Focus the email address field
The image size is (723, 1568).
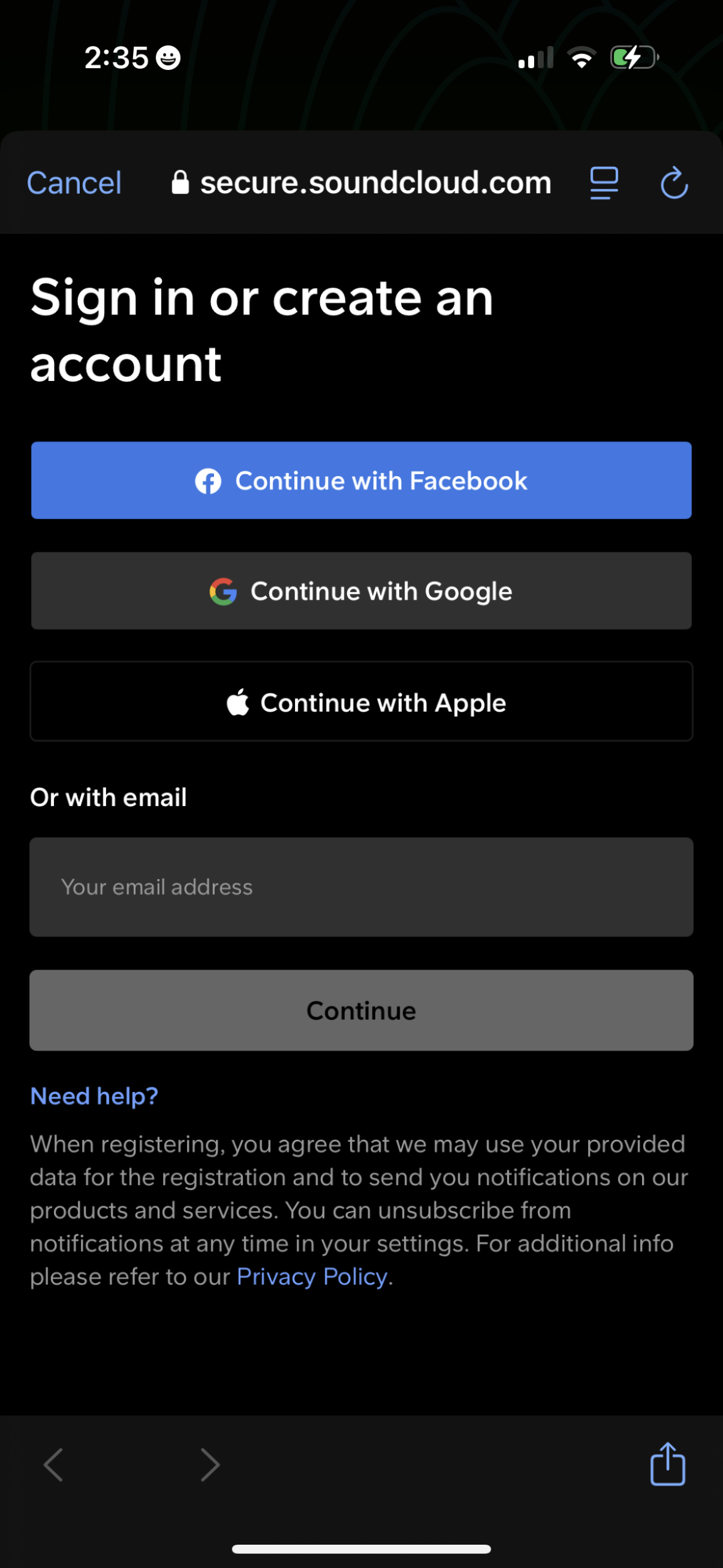click(361, 887)
